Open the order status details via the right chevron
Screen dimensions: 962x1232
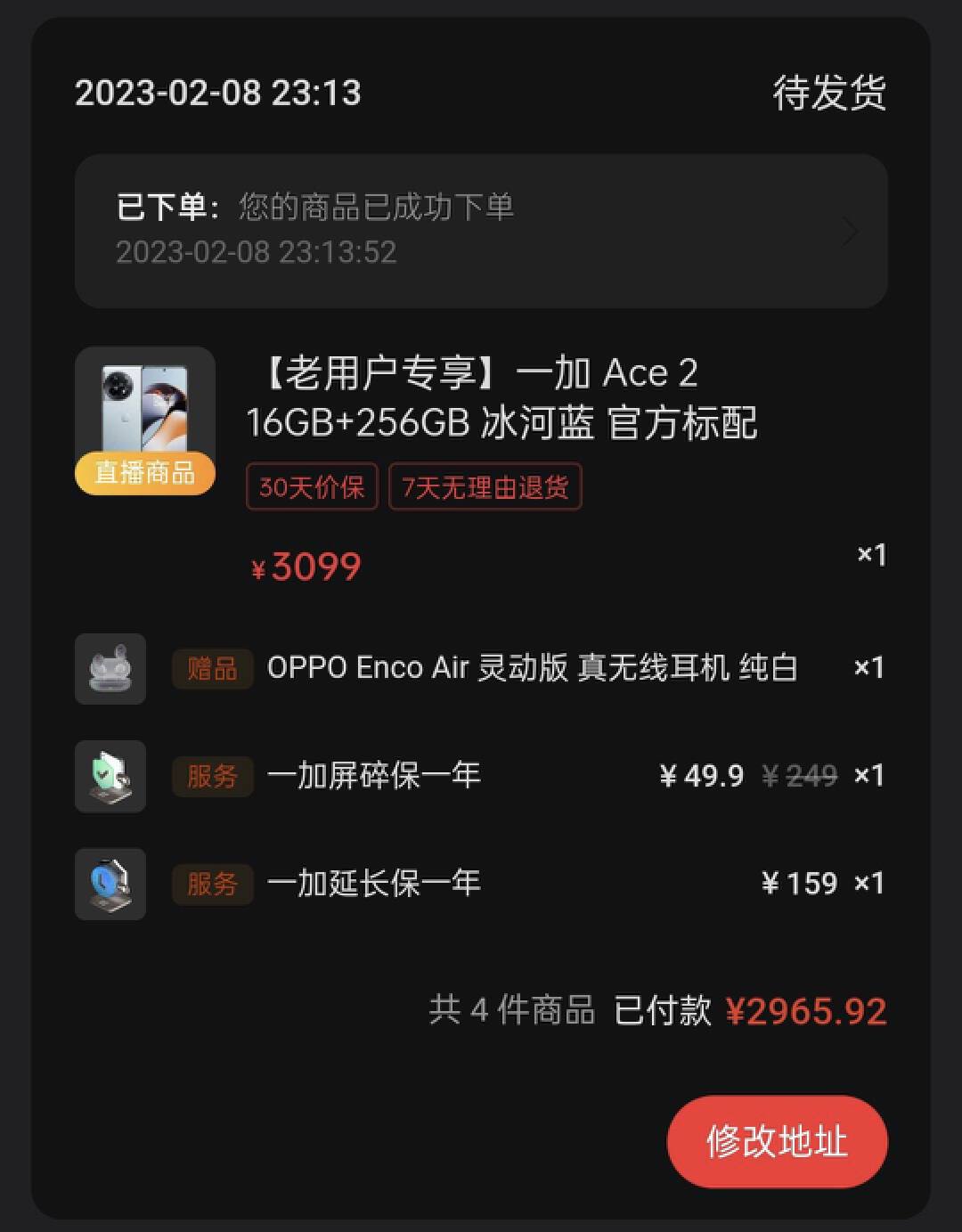point(849,231)
